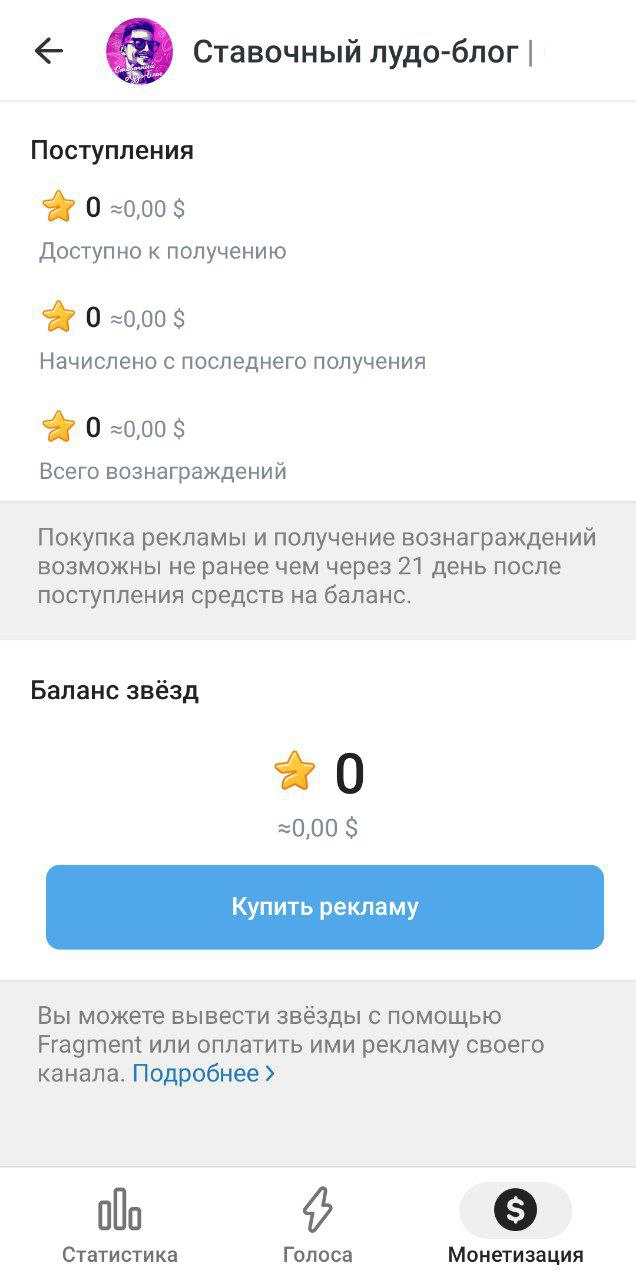The height and width of the screenshot is (1280, 636).
Task: Switch to the Голоса tab
Action: (317, 1226)
